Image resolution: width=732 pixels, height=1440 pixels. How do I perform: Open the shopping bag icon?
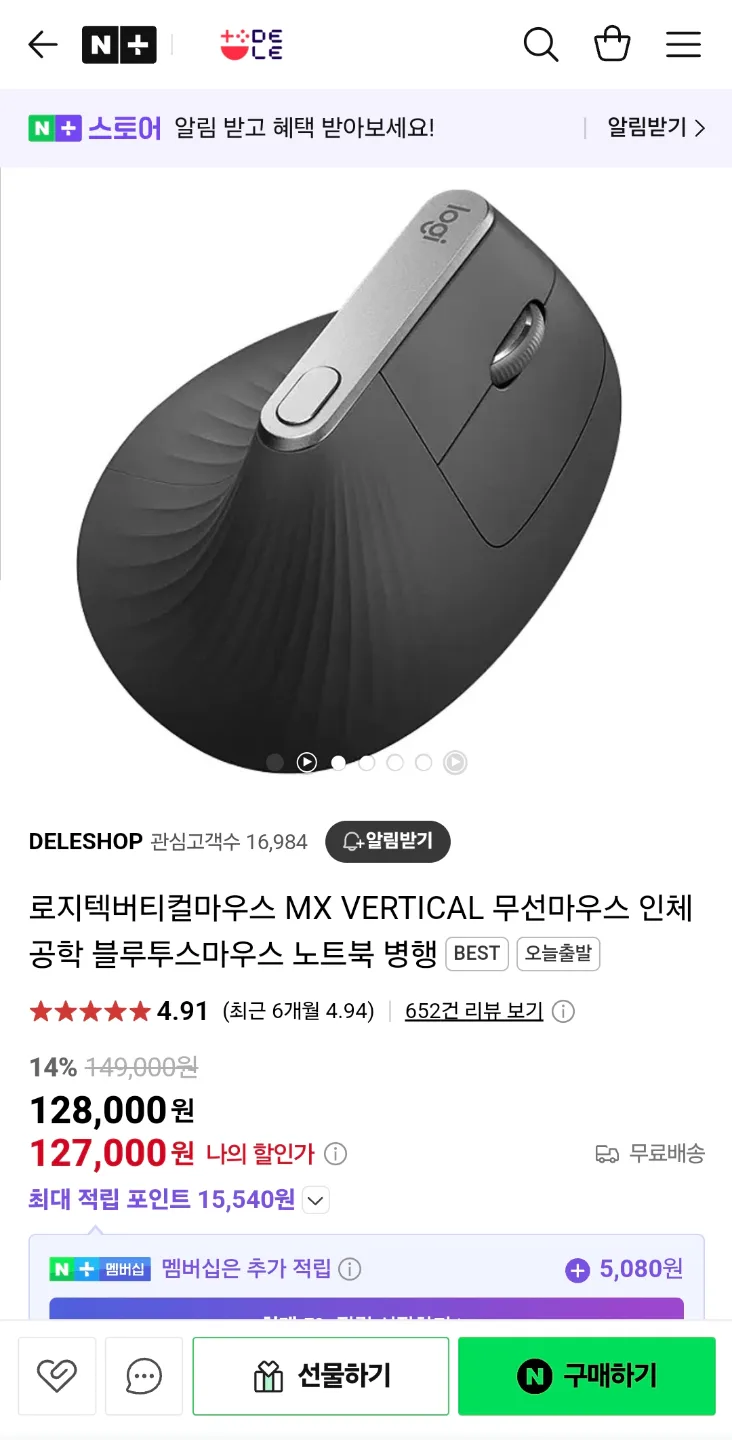613,44
